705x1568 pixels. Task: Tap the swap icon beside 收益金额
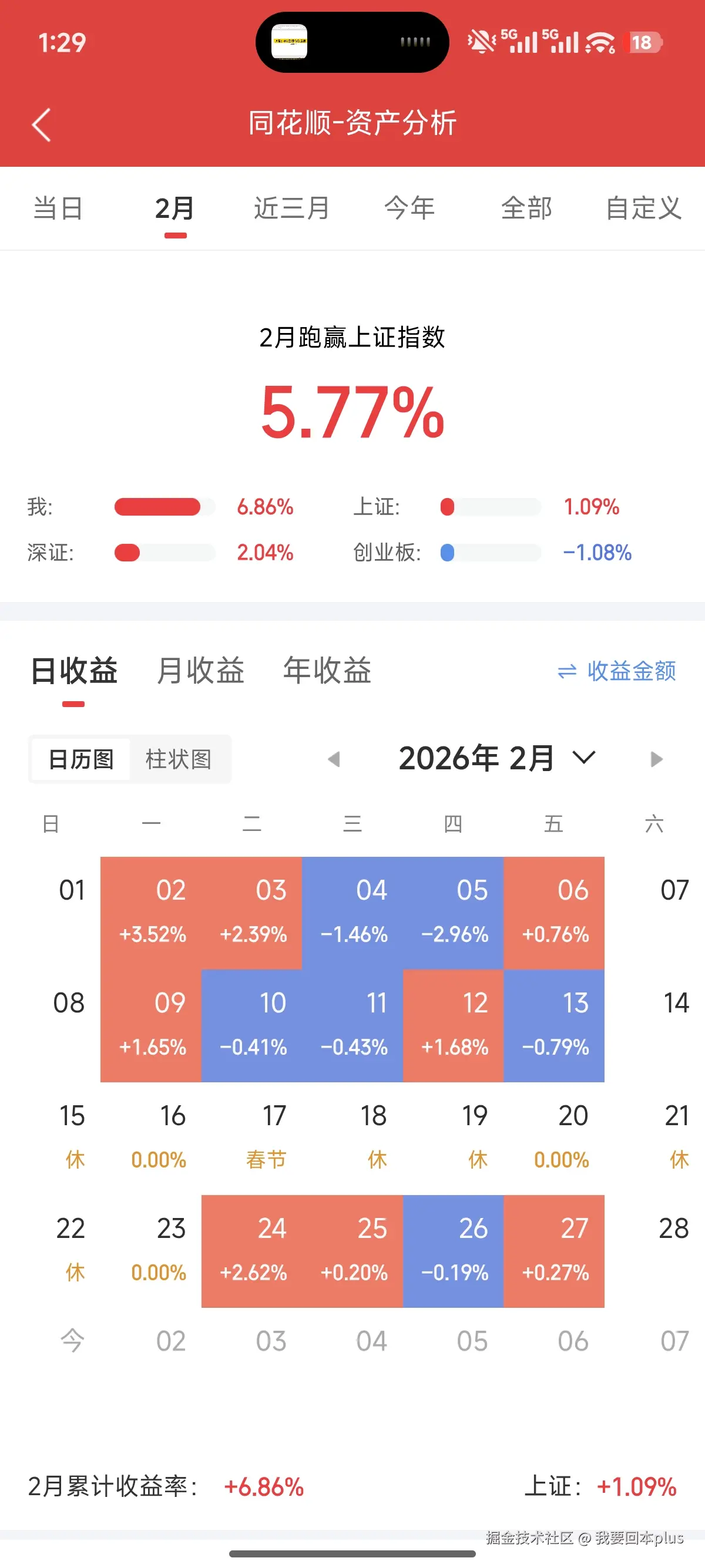[x=567, y=671]
